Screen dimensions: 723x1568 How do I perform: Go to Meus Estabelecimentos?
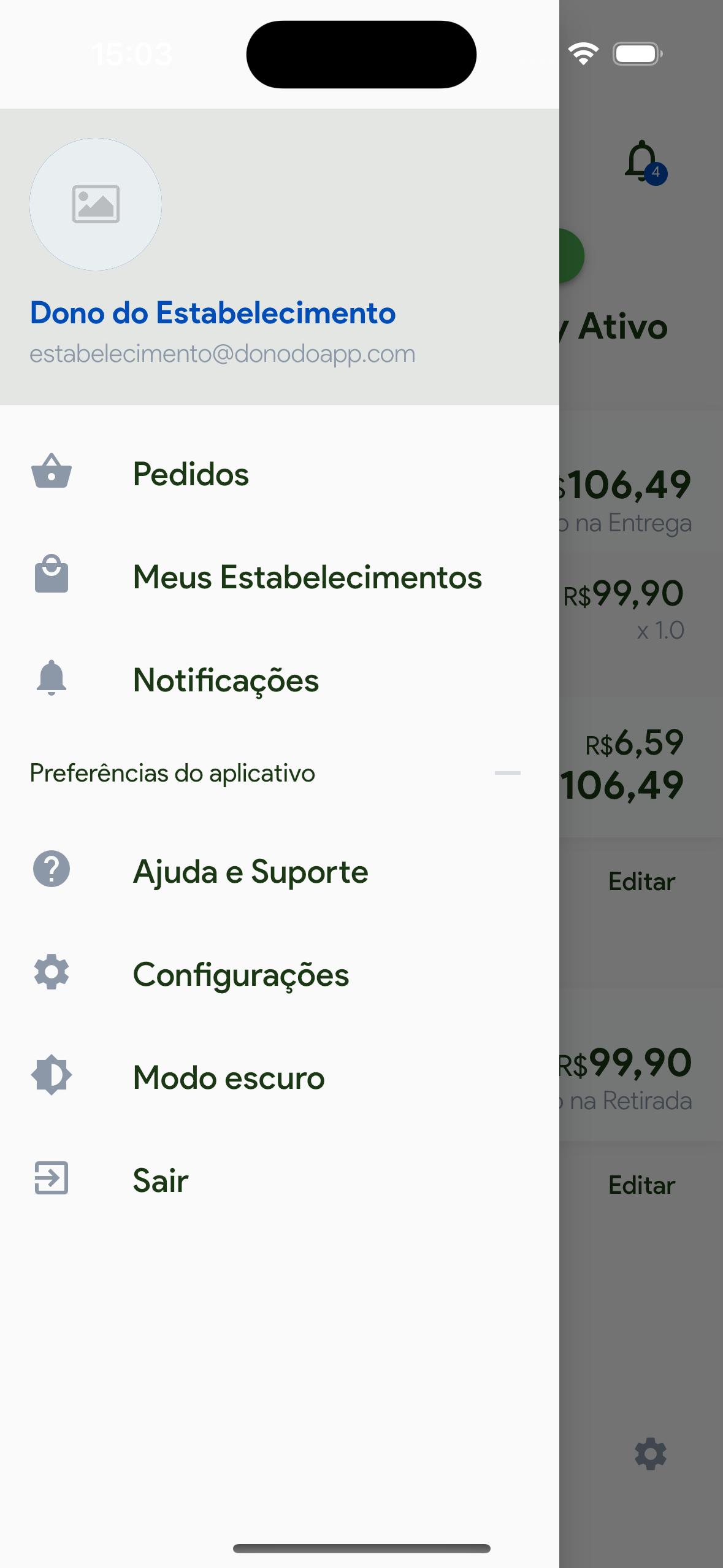(280, 577)
